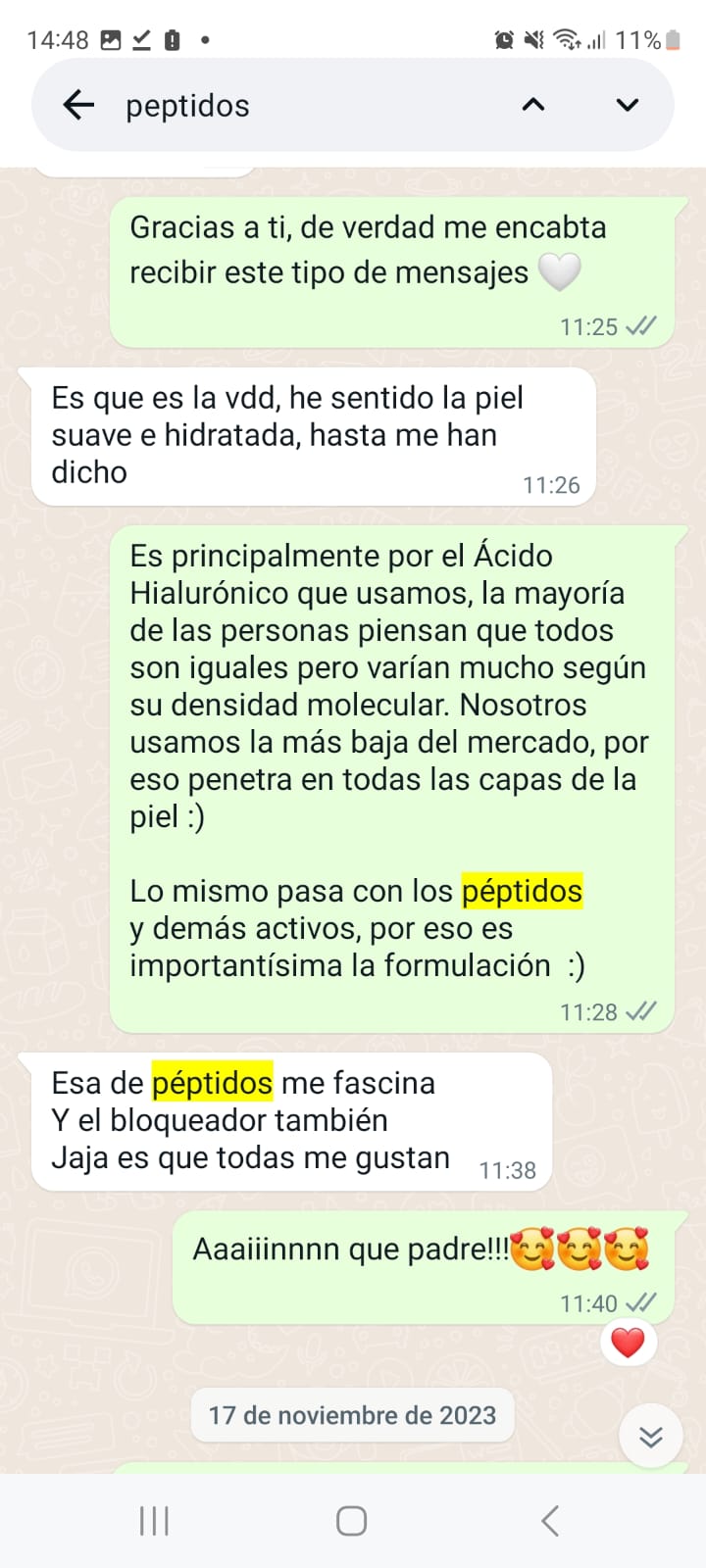This screenshot has height=1568, width=706.
Task: Open Android recent apps
Action: click(154, 1521)
